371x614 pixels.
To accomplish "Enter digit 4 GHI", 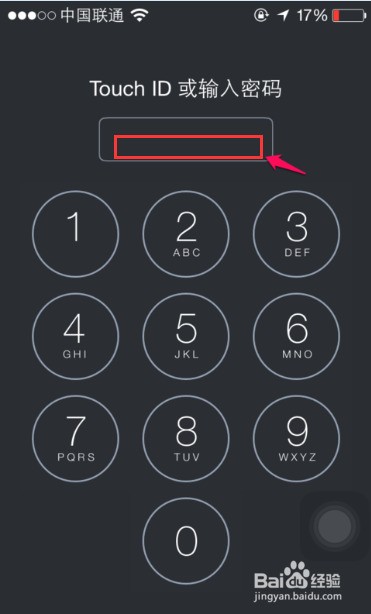I will tap(75, 336).
